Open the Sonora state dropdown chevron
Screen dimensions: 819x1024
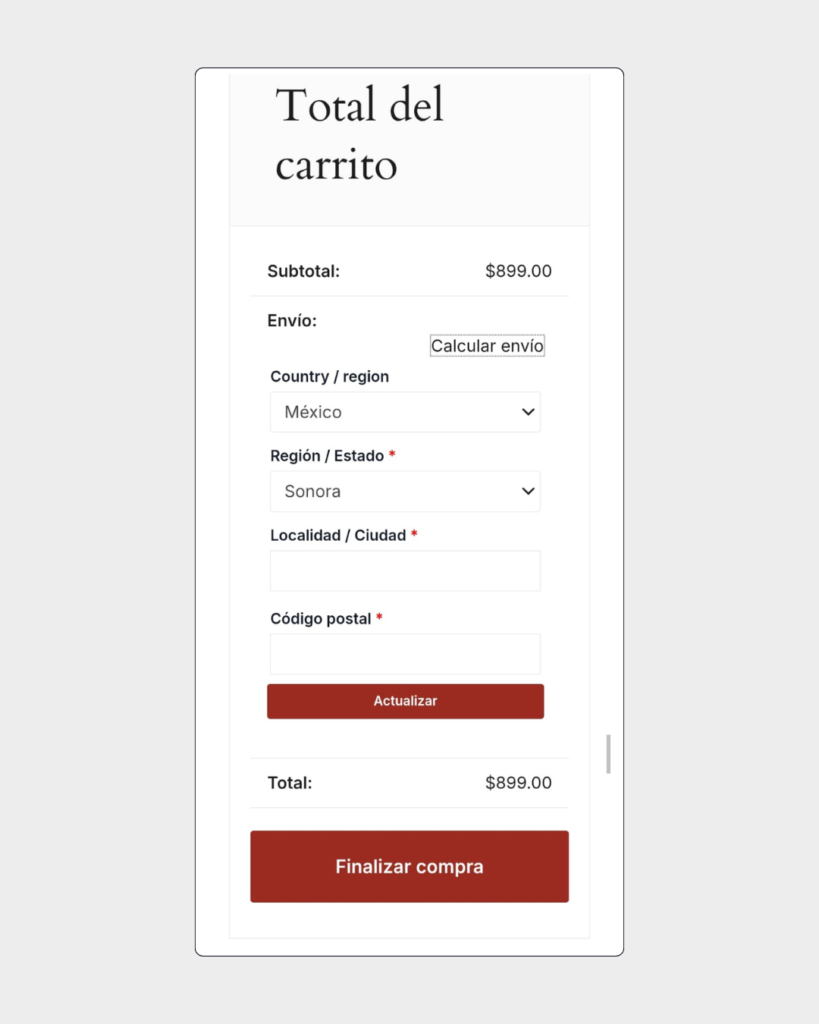point(528,491)
